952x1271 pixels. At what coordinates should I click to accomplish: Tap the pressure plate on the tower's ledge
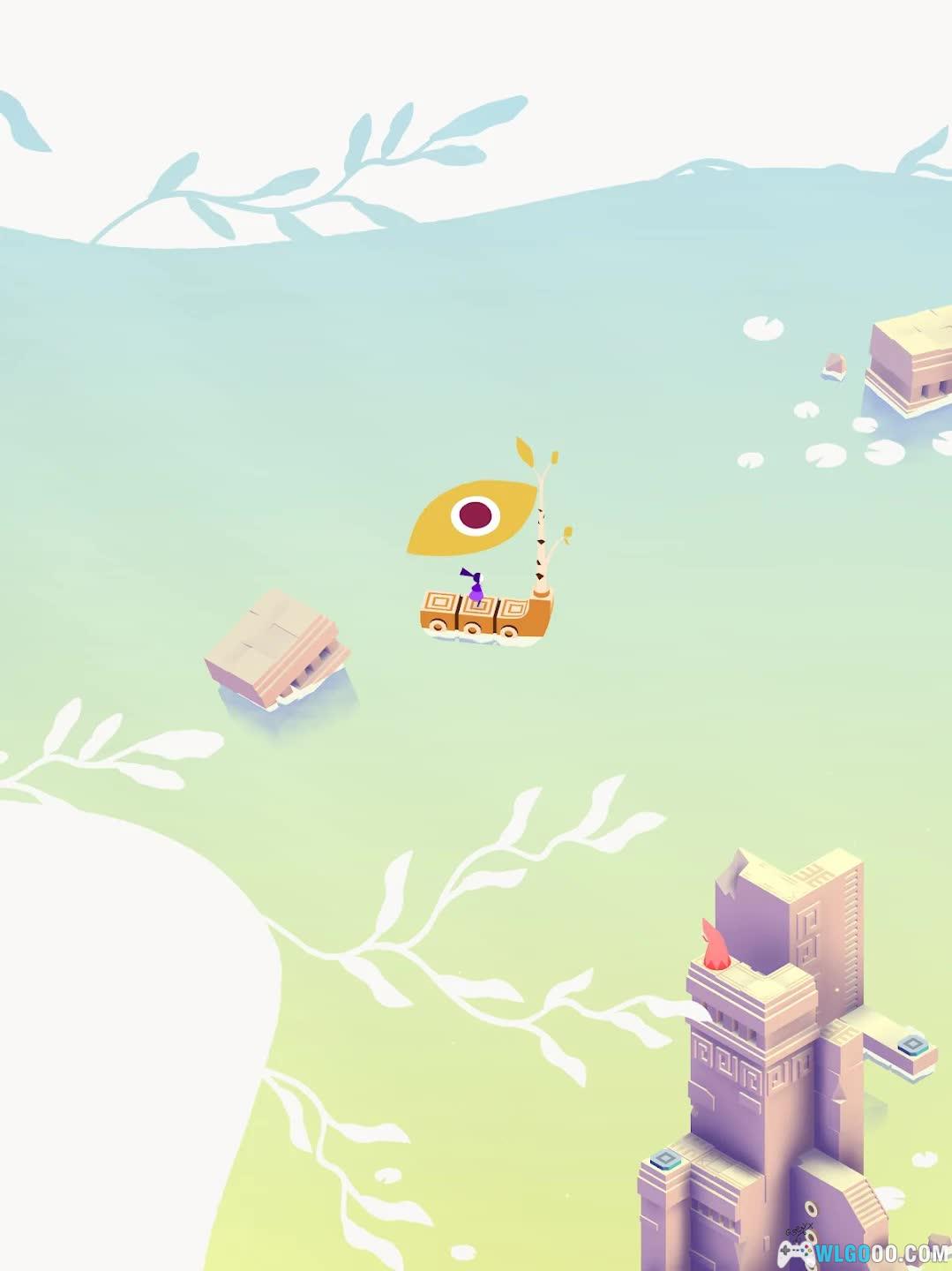911,1045
